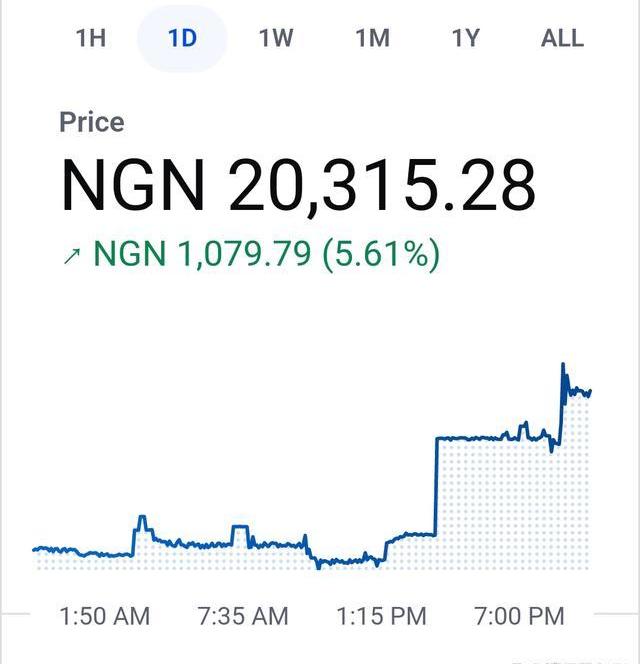This screenshot has width=640, height=664.
Task: Show the 1W price chart
Action: click(276, 38)
